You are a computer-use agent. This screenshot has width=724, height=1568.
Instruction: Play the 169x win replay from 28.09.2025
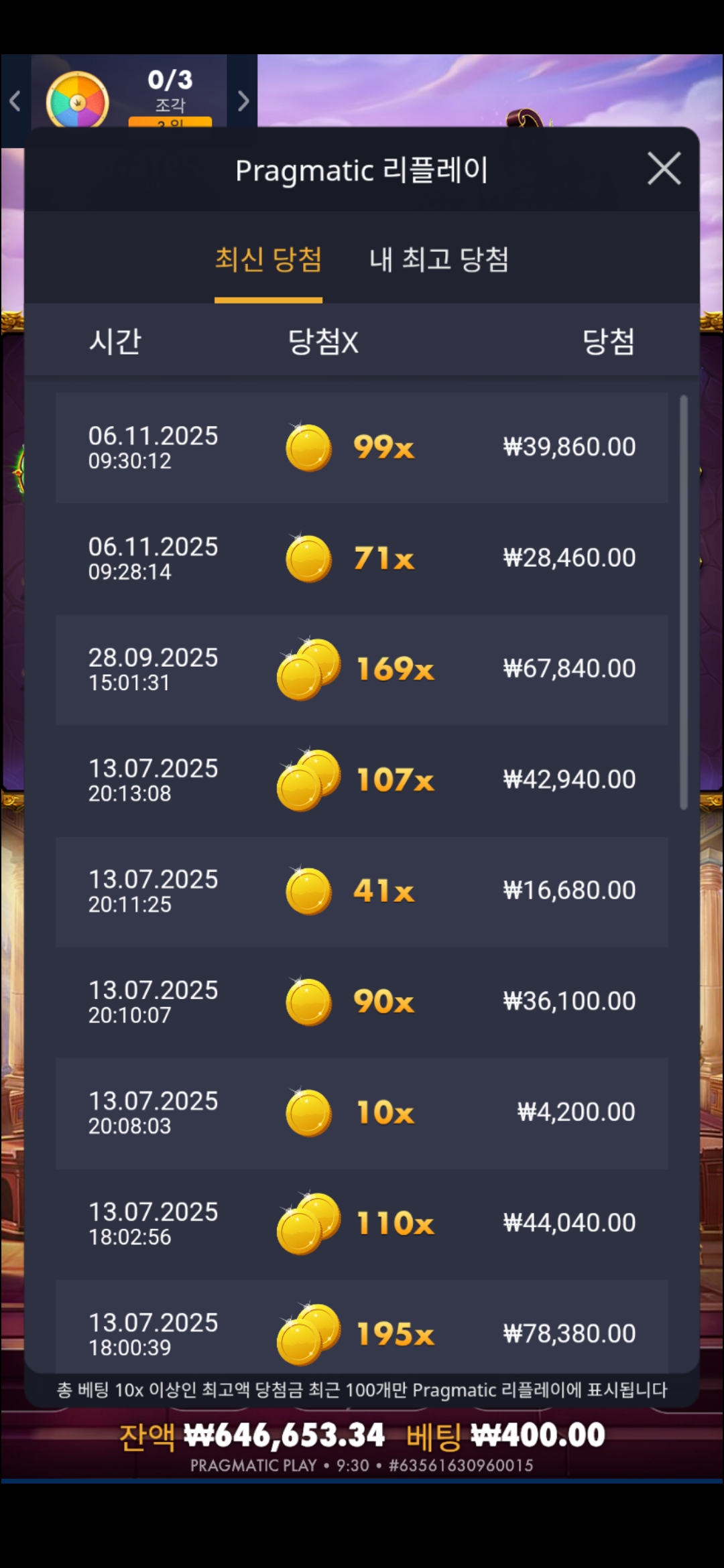coord(362,669)
